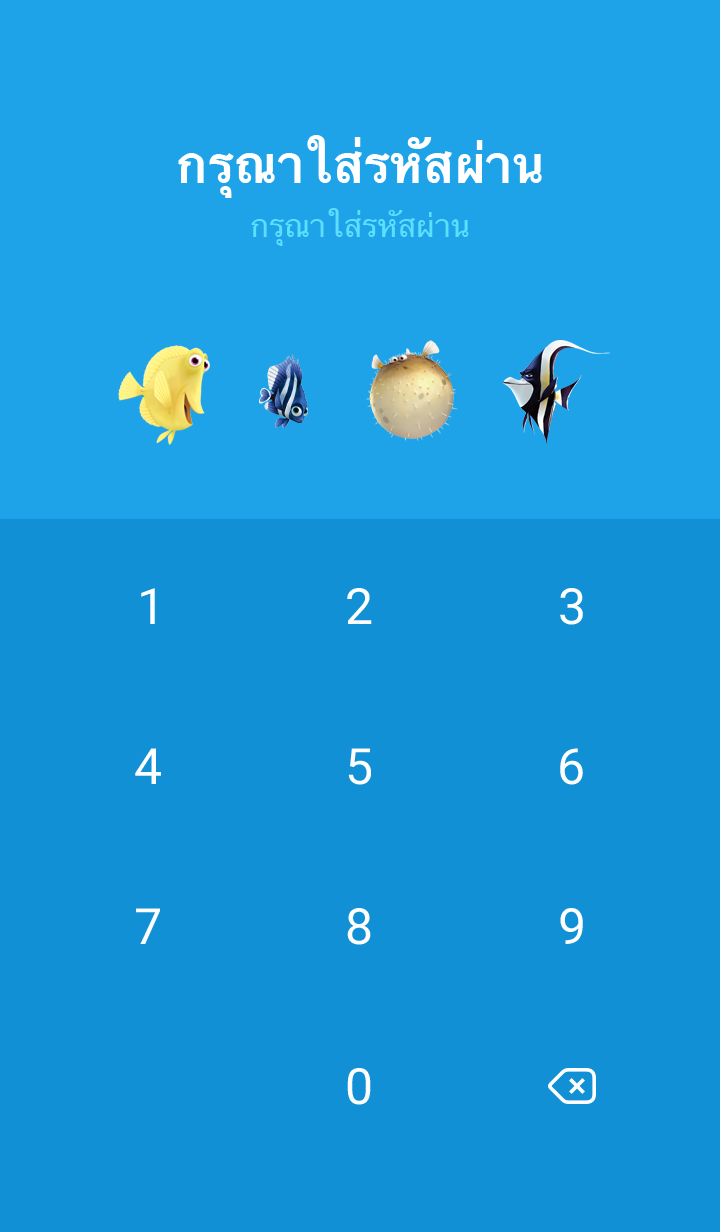Select number 3 on the keypad

tap(571, 607)
